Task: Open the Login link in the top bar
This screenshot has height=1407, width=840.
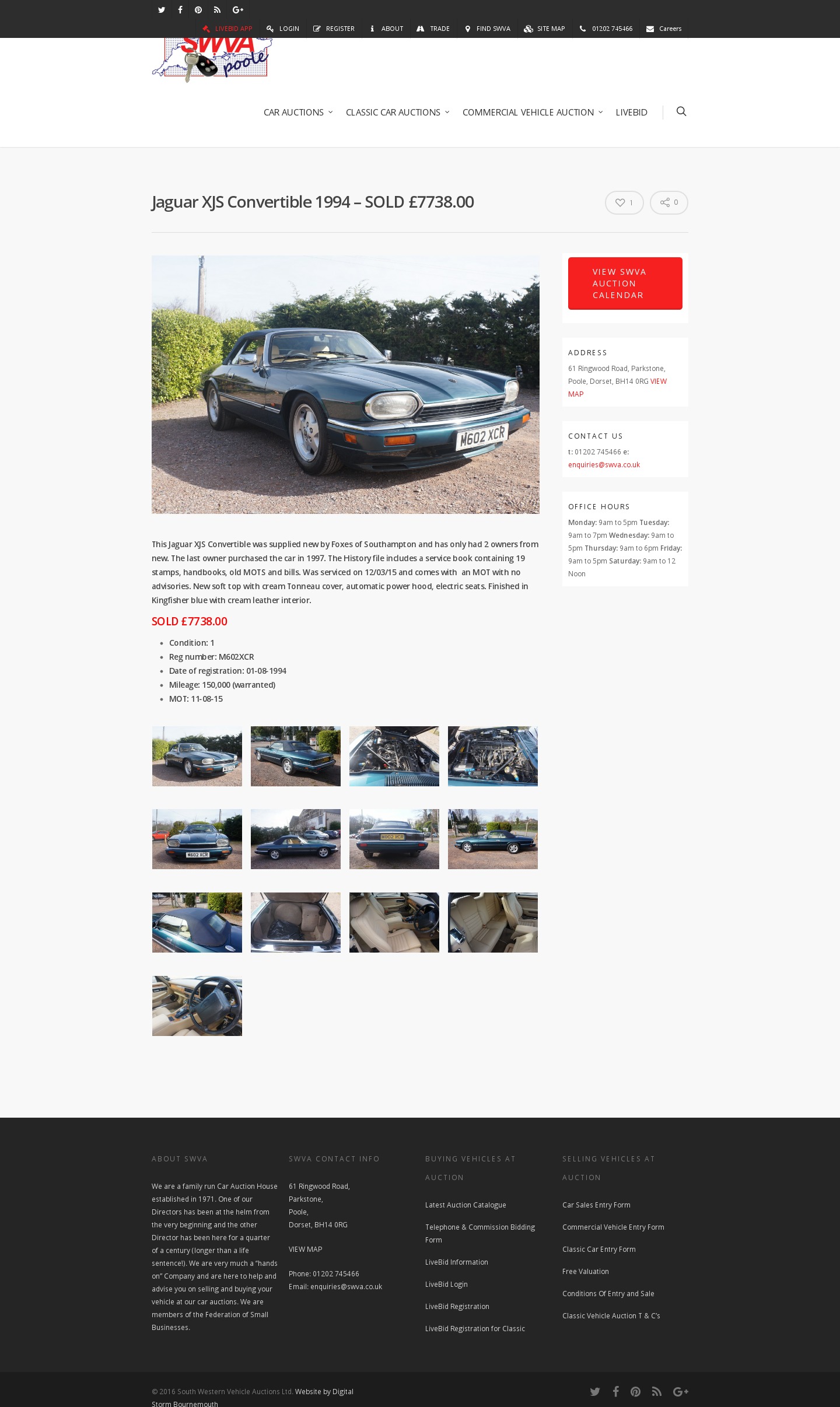Action: pos(283,29)
